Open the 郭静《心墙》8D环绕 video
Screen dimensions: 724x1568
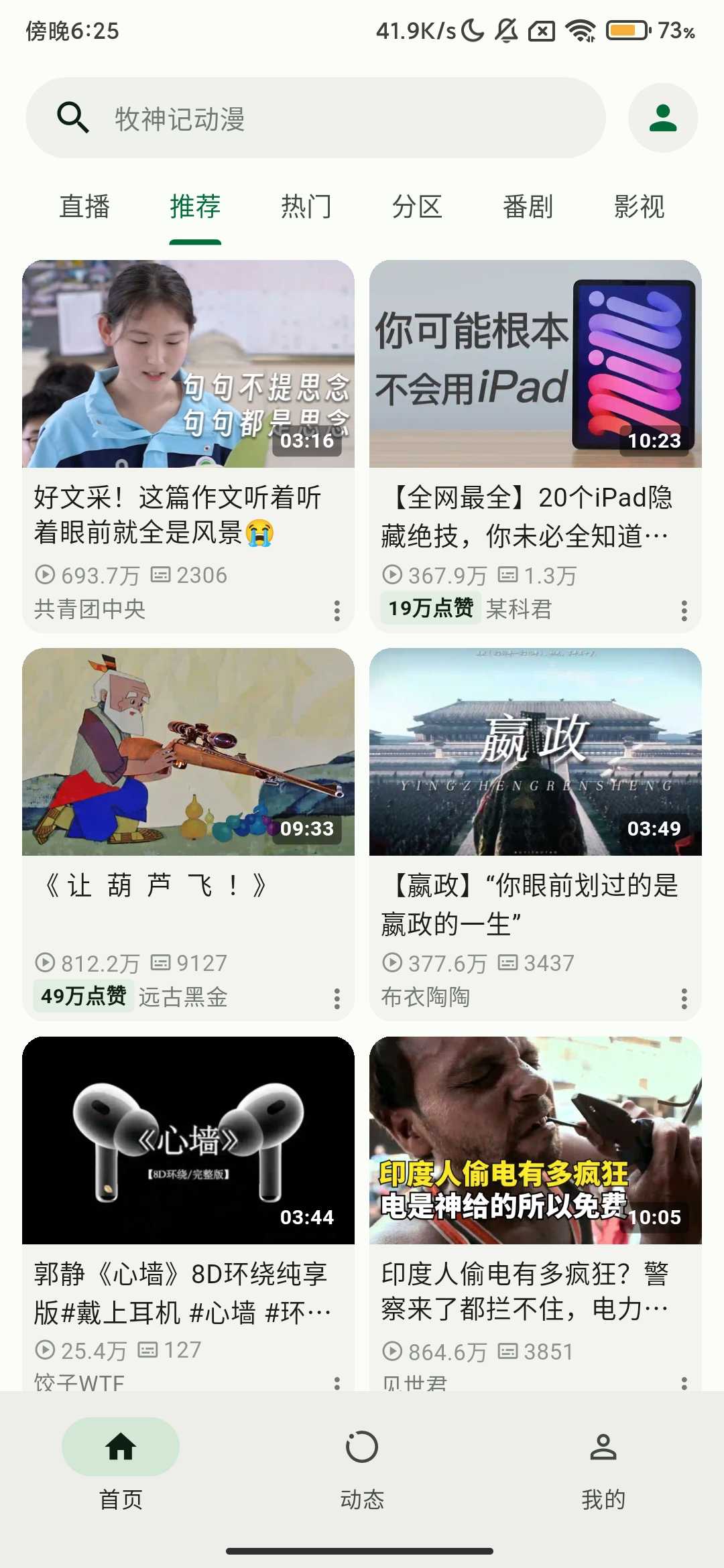188,1179
